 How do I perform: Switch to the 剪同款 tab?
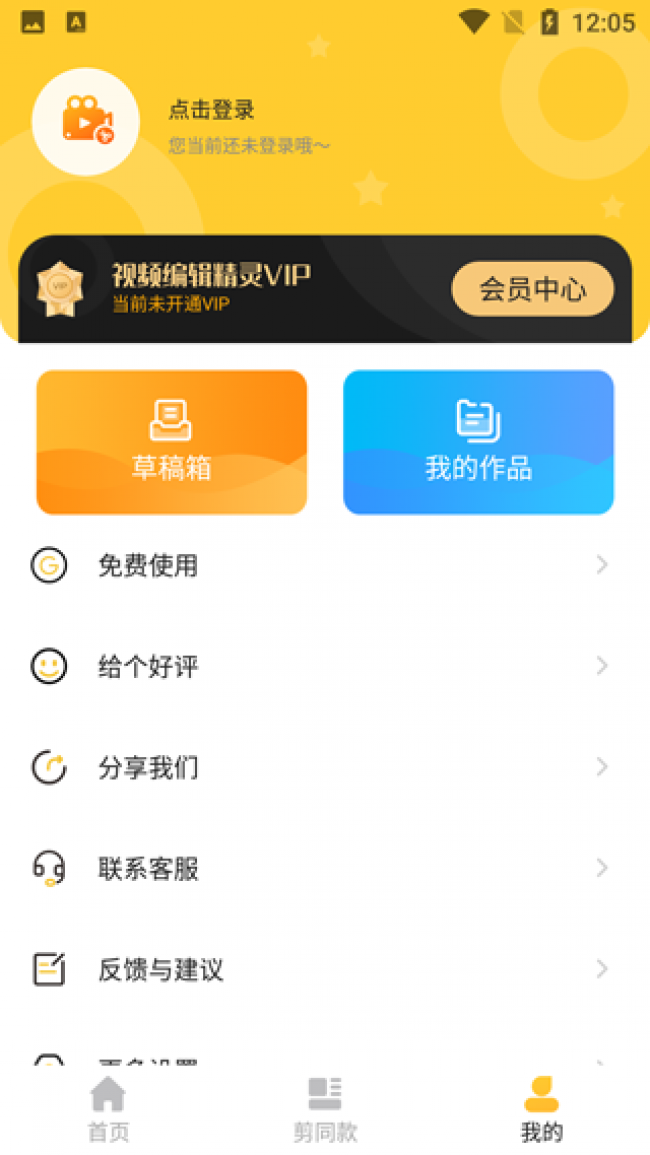point(325,1109)
